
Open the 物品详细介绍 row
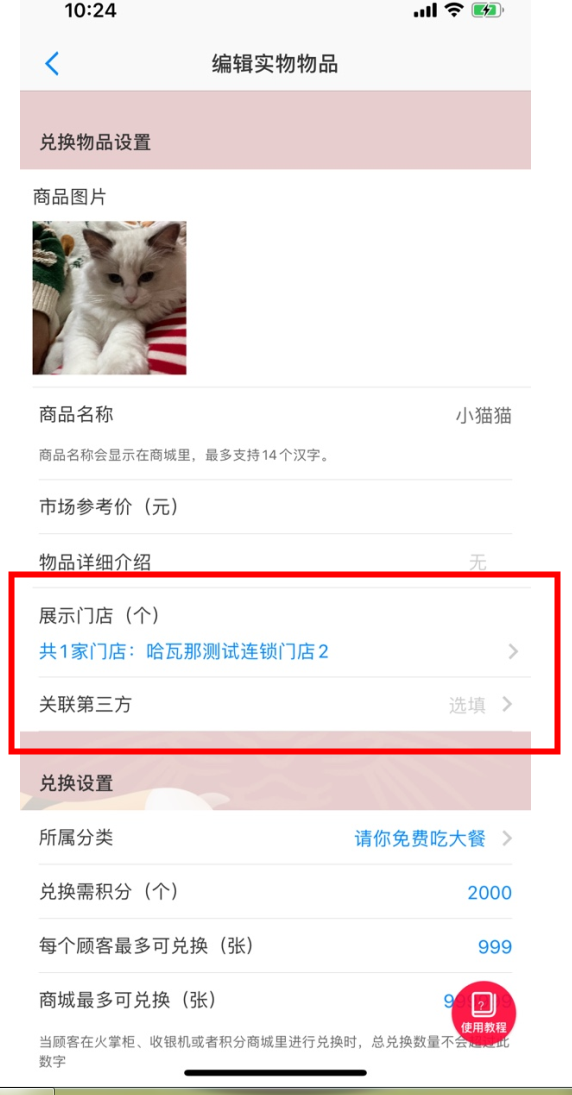click(x=275, y=561)
